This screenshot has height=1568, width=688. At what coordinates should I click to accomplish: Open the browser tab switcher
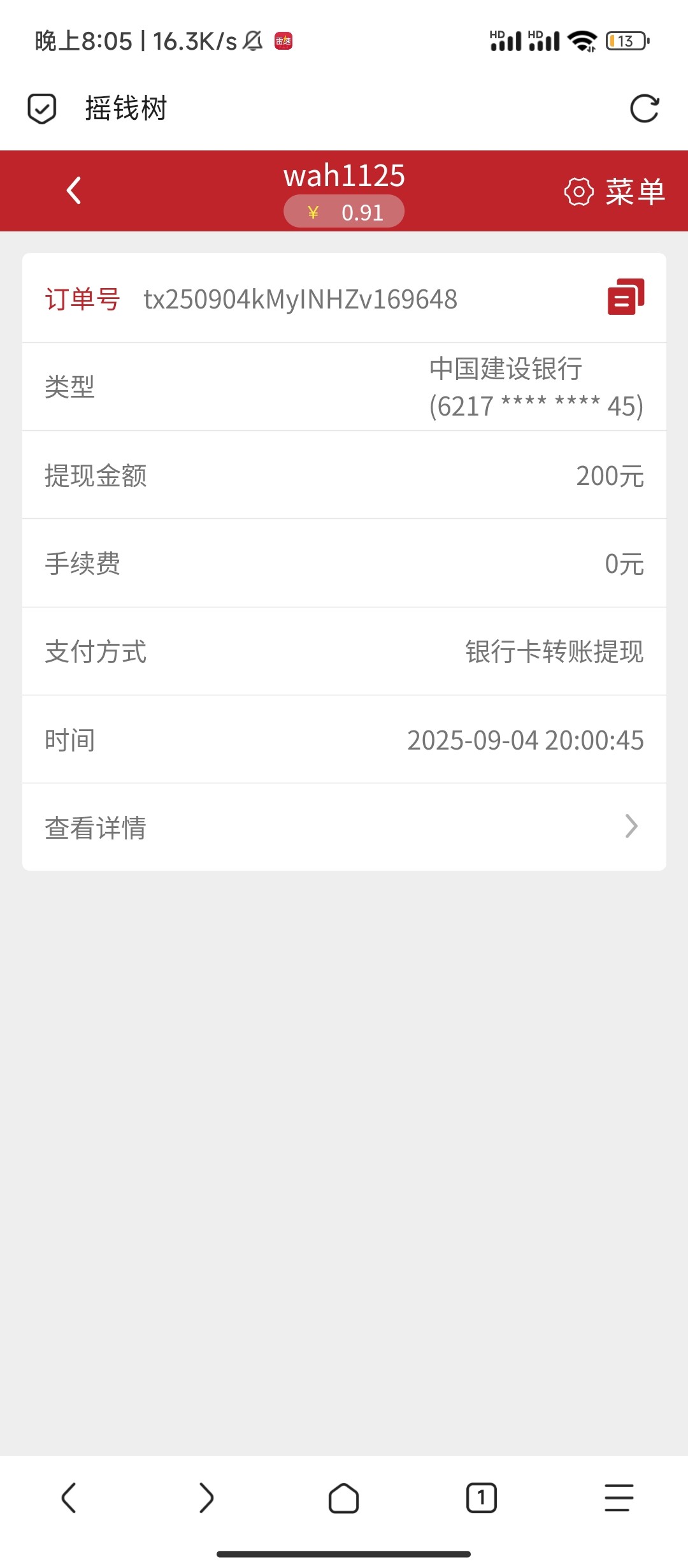click(x=481, y=1498)
